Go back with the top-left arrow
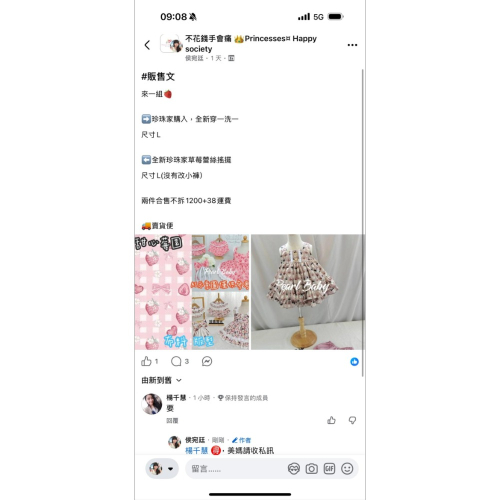Image resolution: width=500 pixels, height=500 pixels. (x=147, y=45)
